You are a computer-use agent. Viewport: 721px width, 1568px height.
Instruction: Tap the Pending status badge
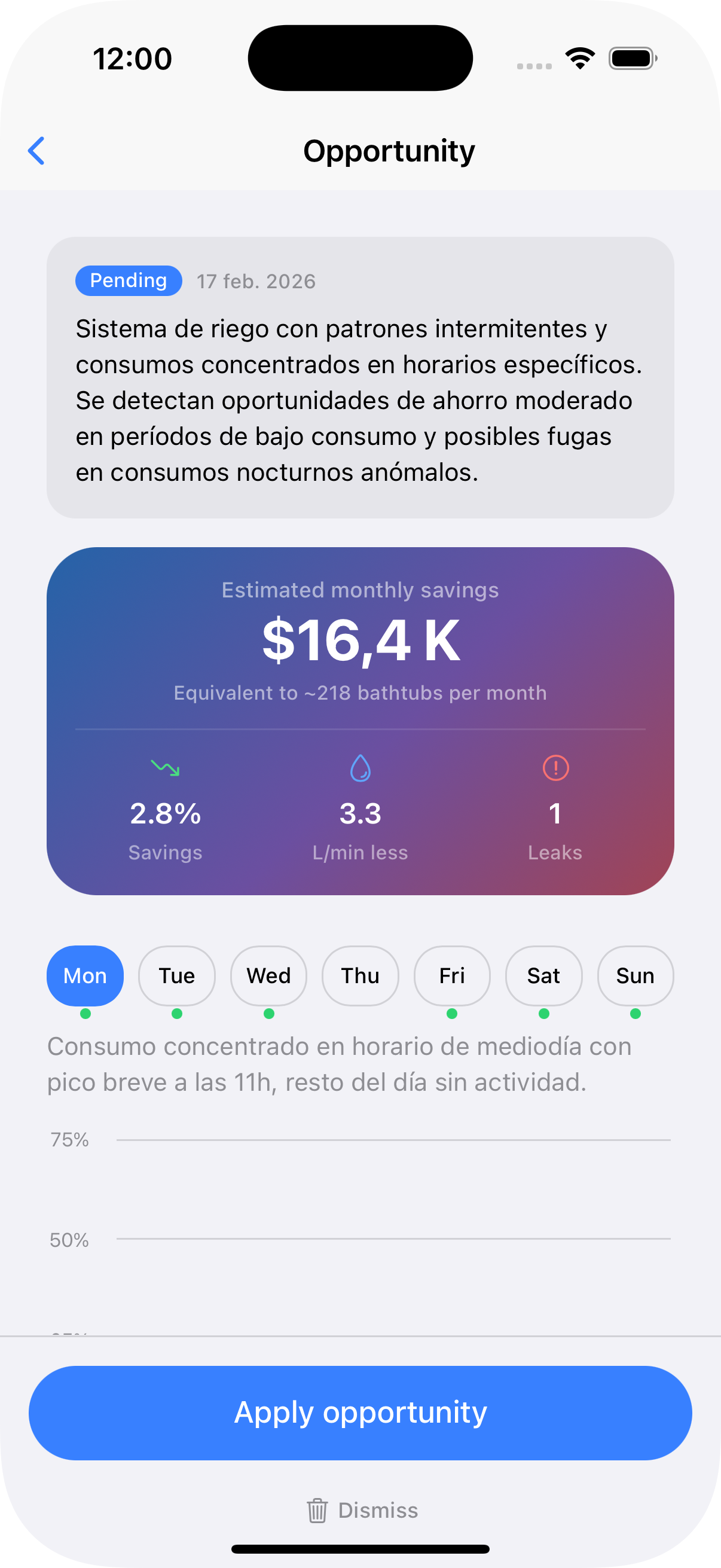(128, 280)
